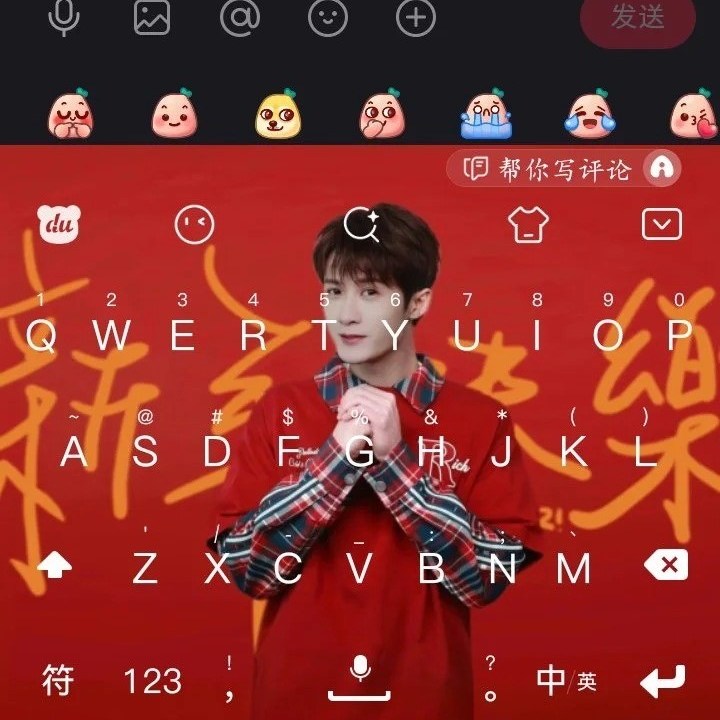Switch to the 123 number keyboard
The image size is (720, 720).
coord(152,681)
